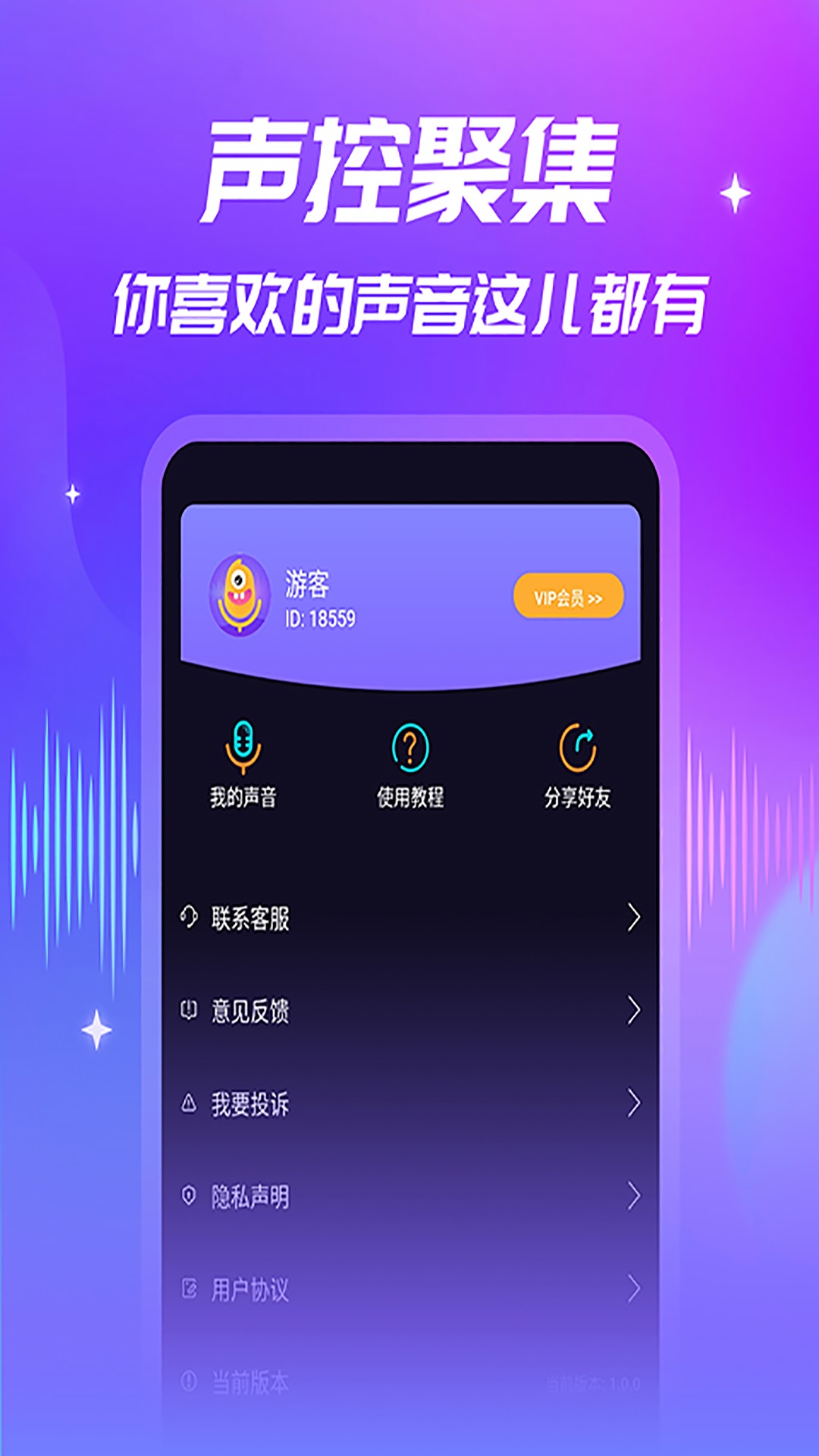This screenshot has width=819, height=1456.
Task: Open the 使用教程 question-mark tutorial icon
Action: click(x=409, y=749)
